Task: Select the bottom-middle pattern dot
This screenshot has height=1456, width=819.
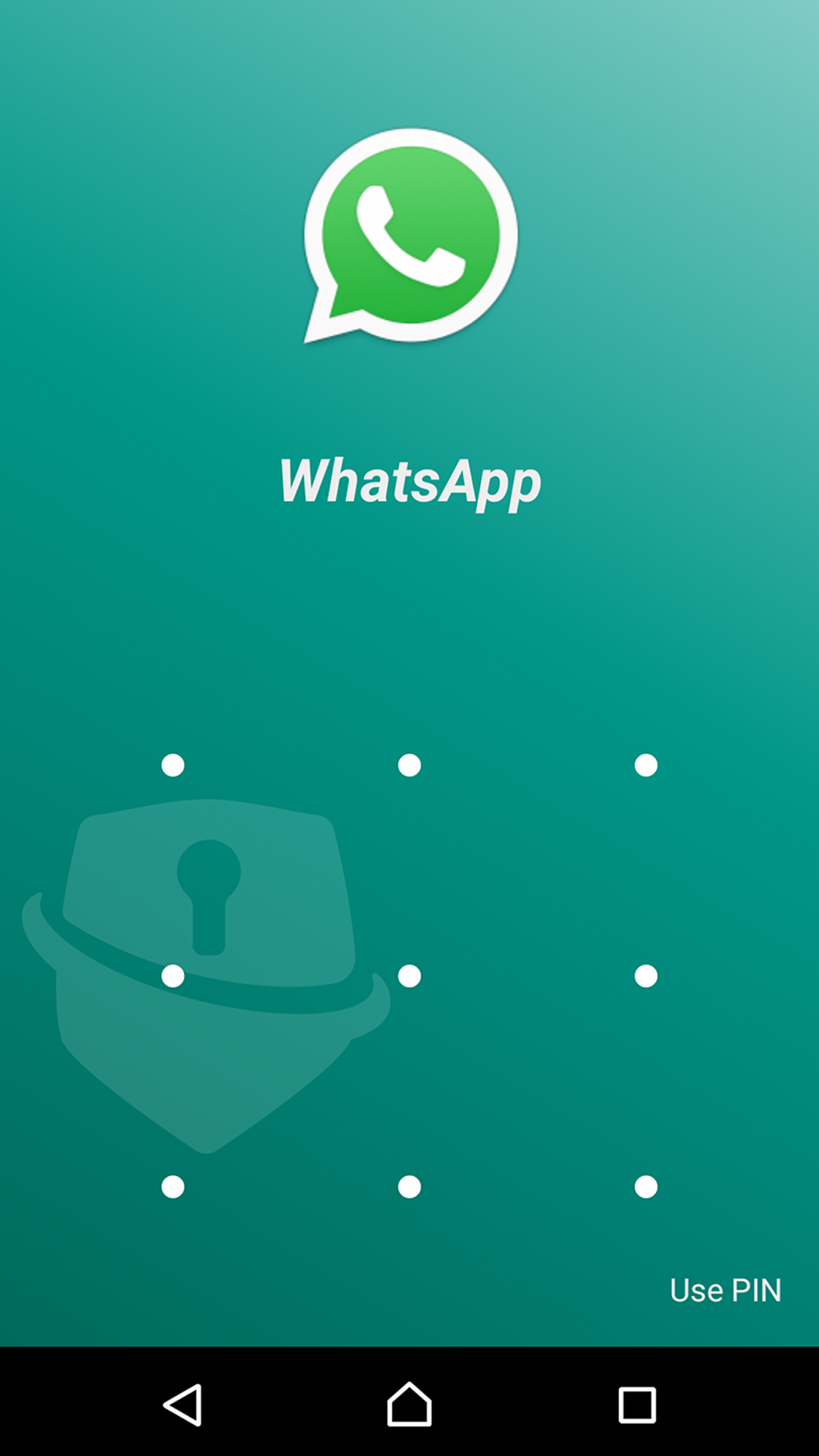Action: coord(409,1187)
